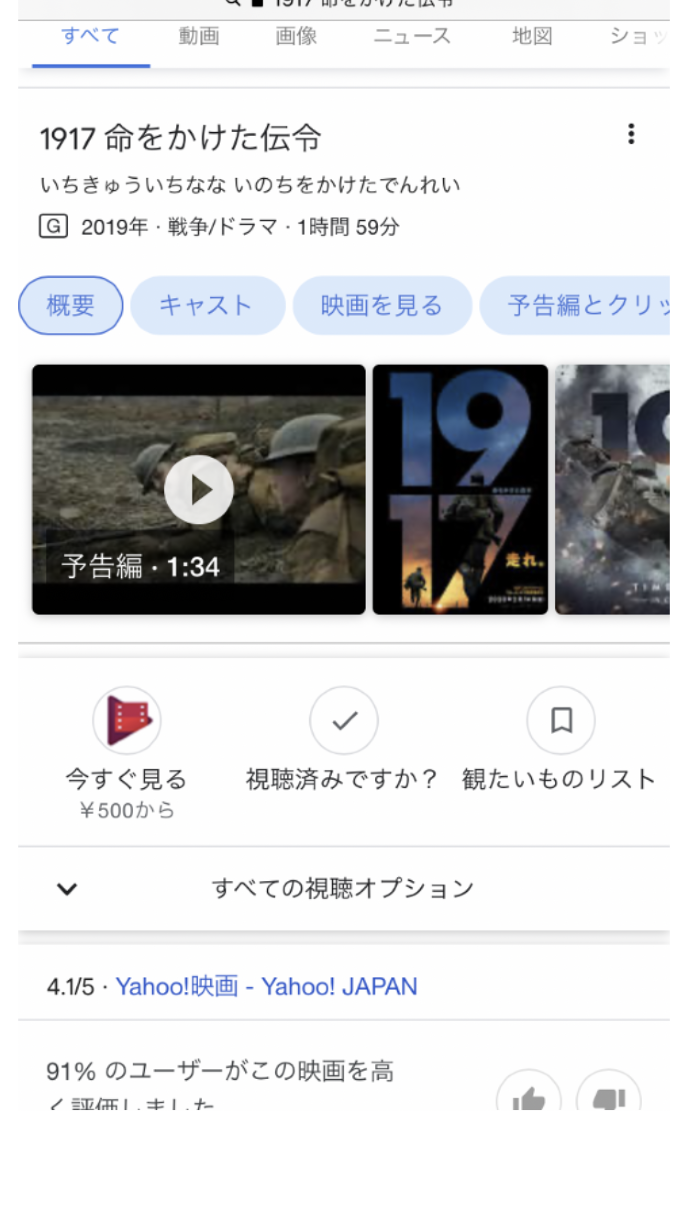This screenshot has height=1224, width=688.
Task: Switch to the 画像 tab
Action: click(x=296, y=37)
